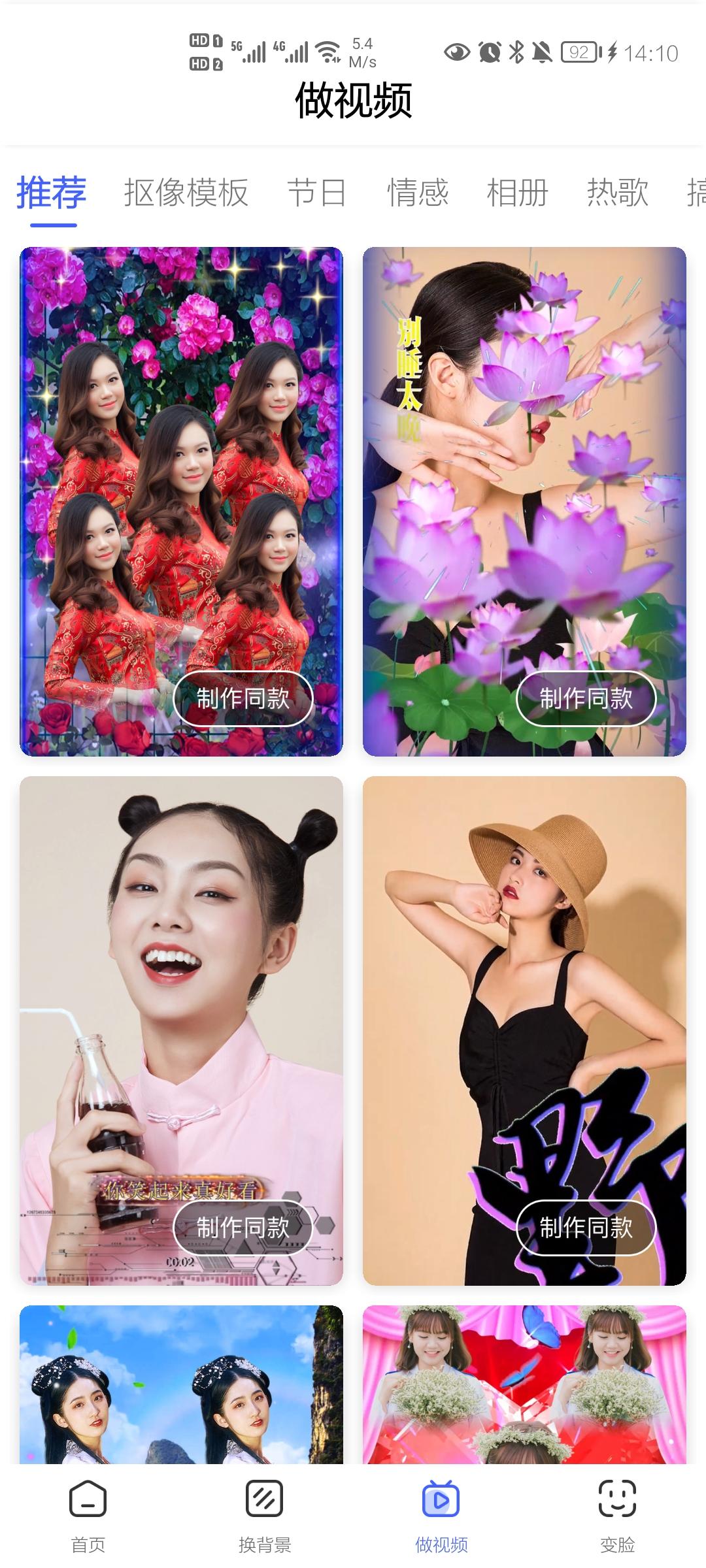Select the 做视频 bottom navigation tab
The height and width of the screenshot is (1568, 706).
click(441, 1516)
